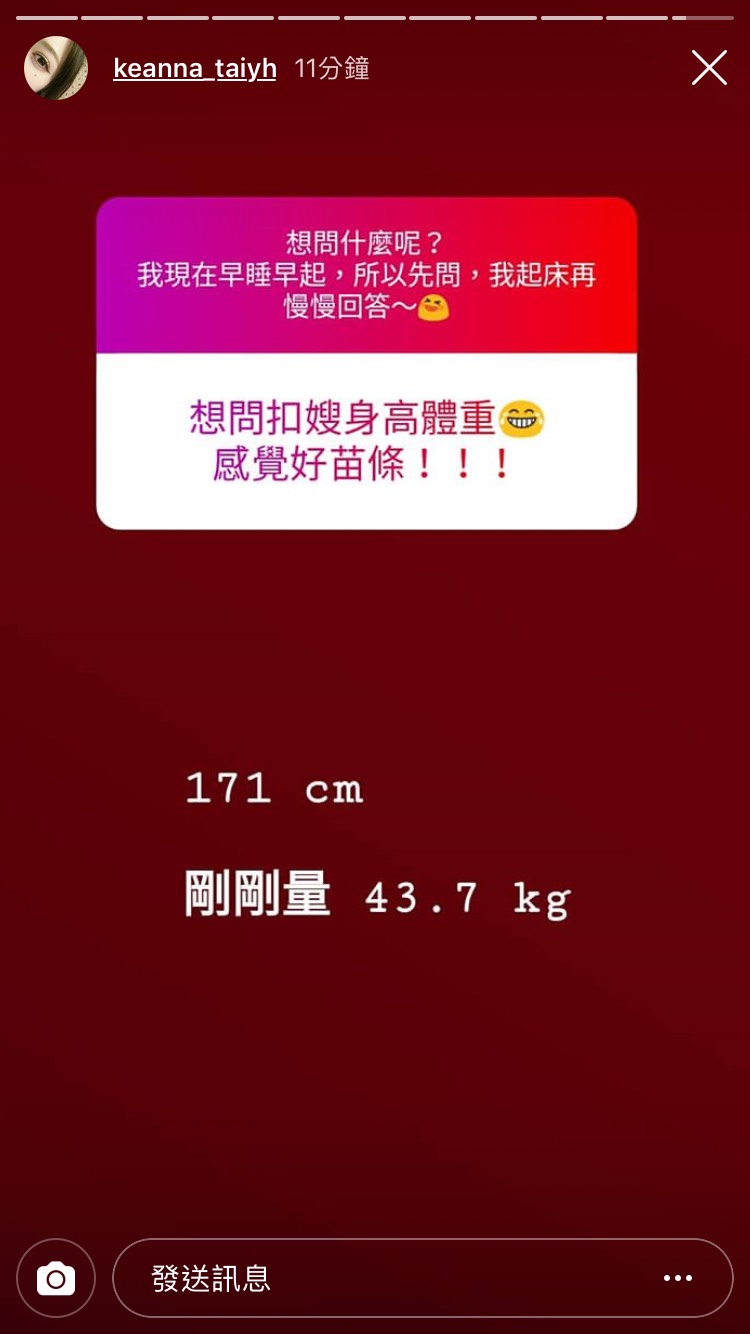Image resolution: width=750 pixels, height=1334 pixels.
Task: Open the keanna_taiyh username link
Action: coord(195,68)
